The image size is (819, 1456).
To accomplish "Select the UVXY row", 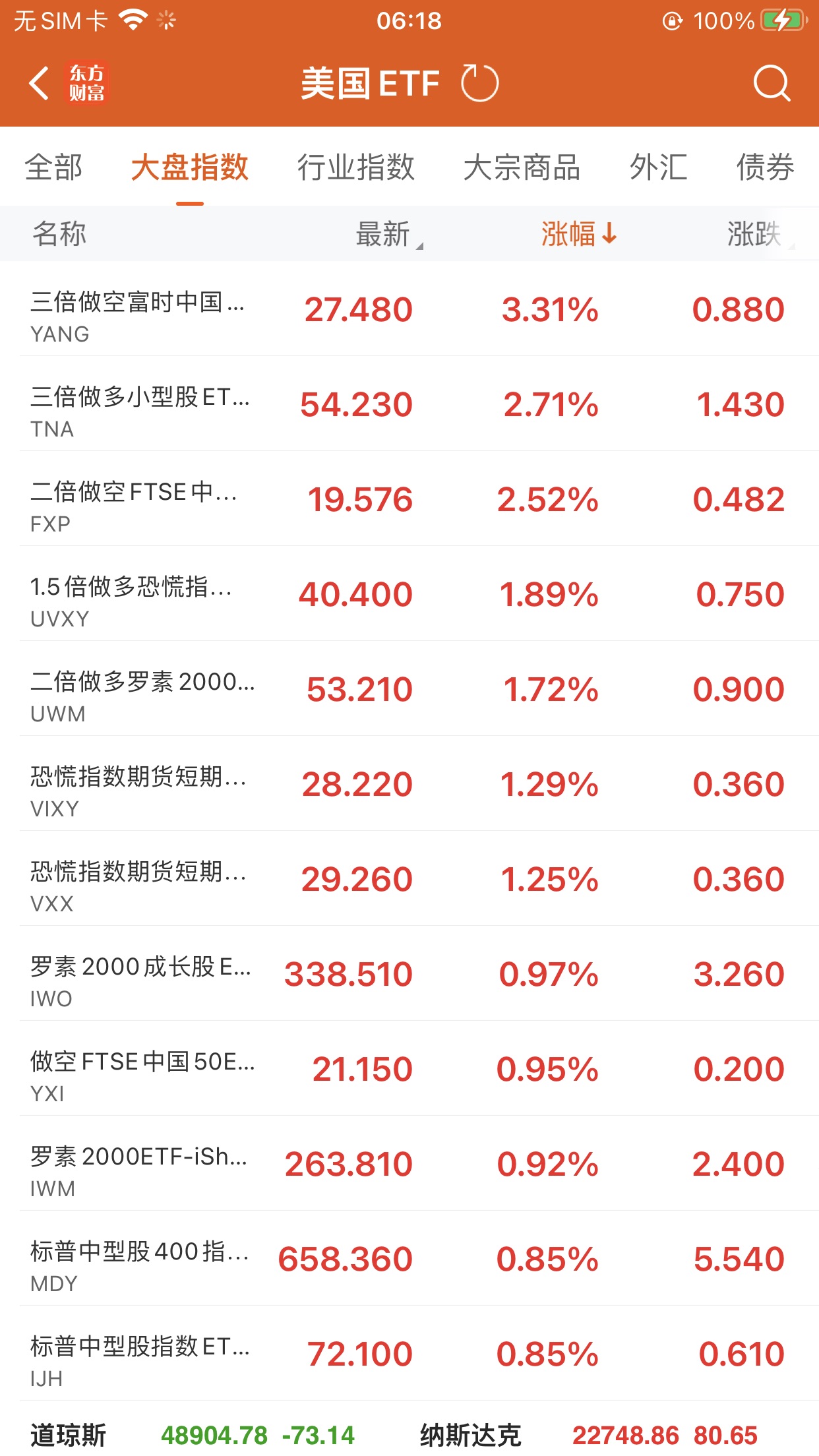I will point(409,595).
